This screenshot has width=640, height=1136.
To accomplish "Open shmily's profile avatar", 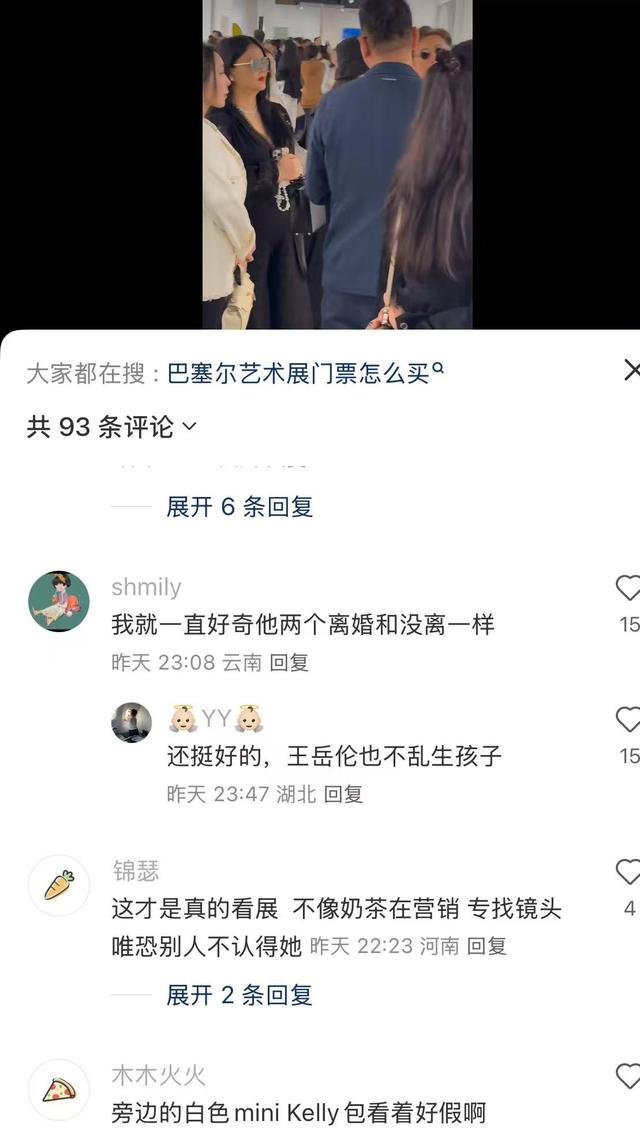I will 59,601.
